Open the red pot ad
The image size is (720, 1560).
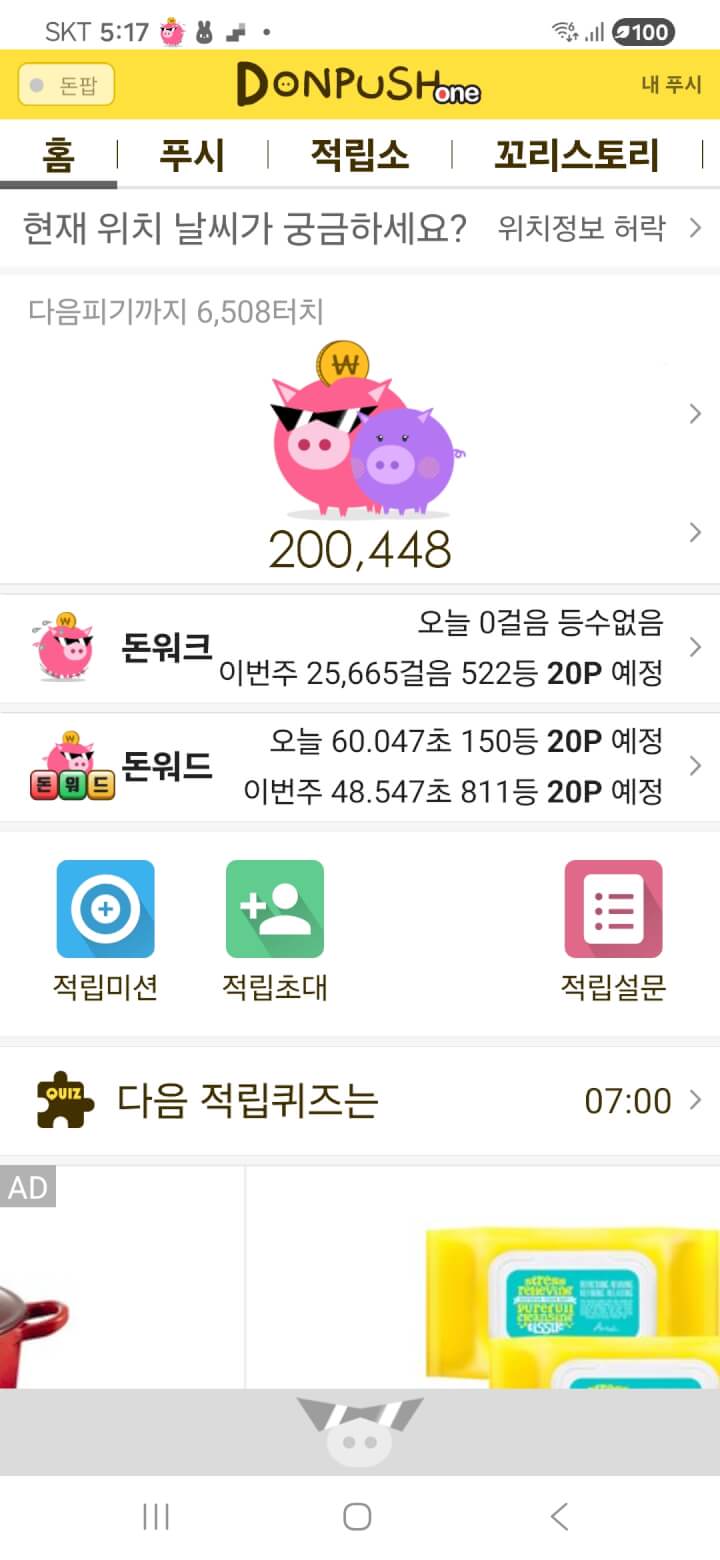[x=40, y=1310]
